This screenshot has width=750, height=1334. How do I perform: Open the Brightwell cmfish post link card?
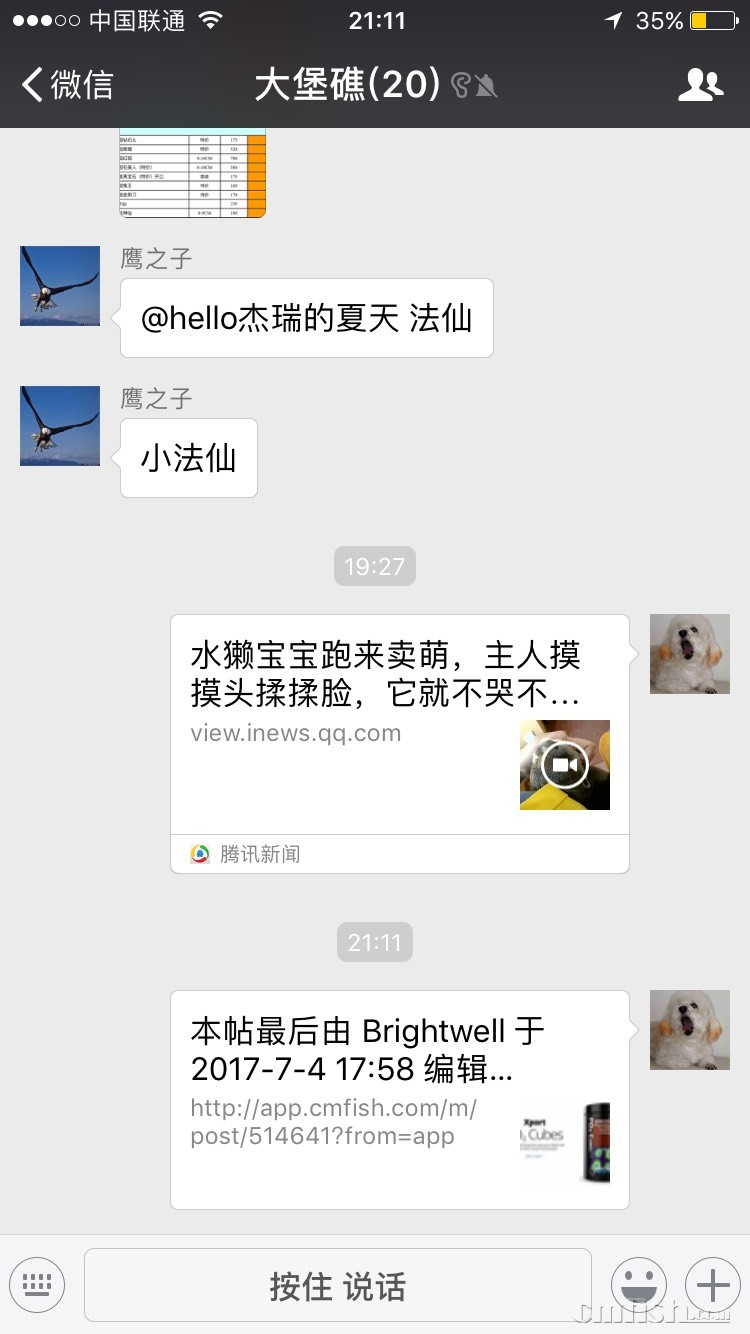(x=399, y=1099)
